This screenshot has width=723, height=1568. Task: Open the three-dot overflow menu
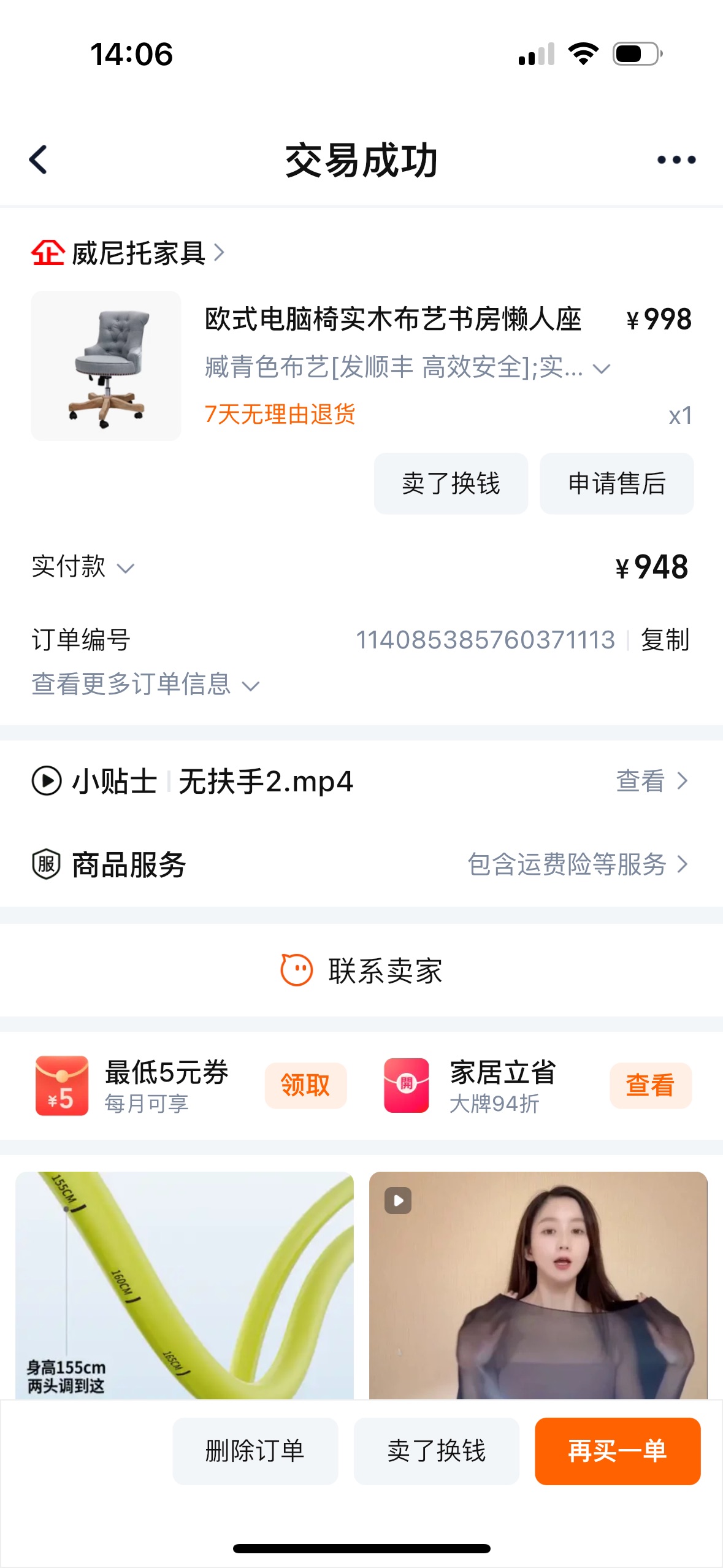tap(676, 160)
